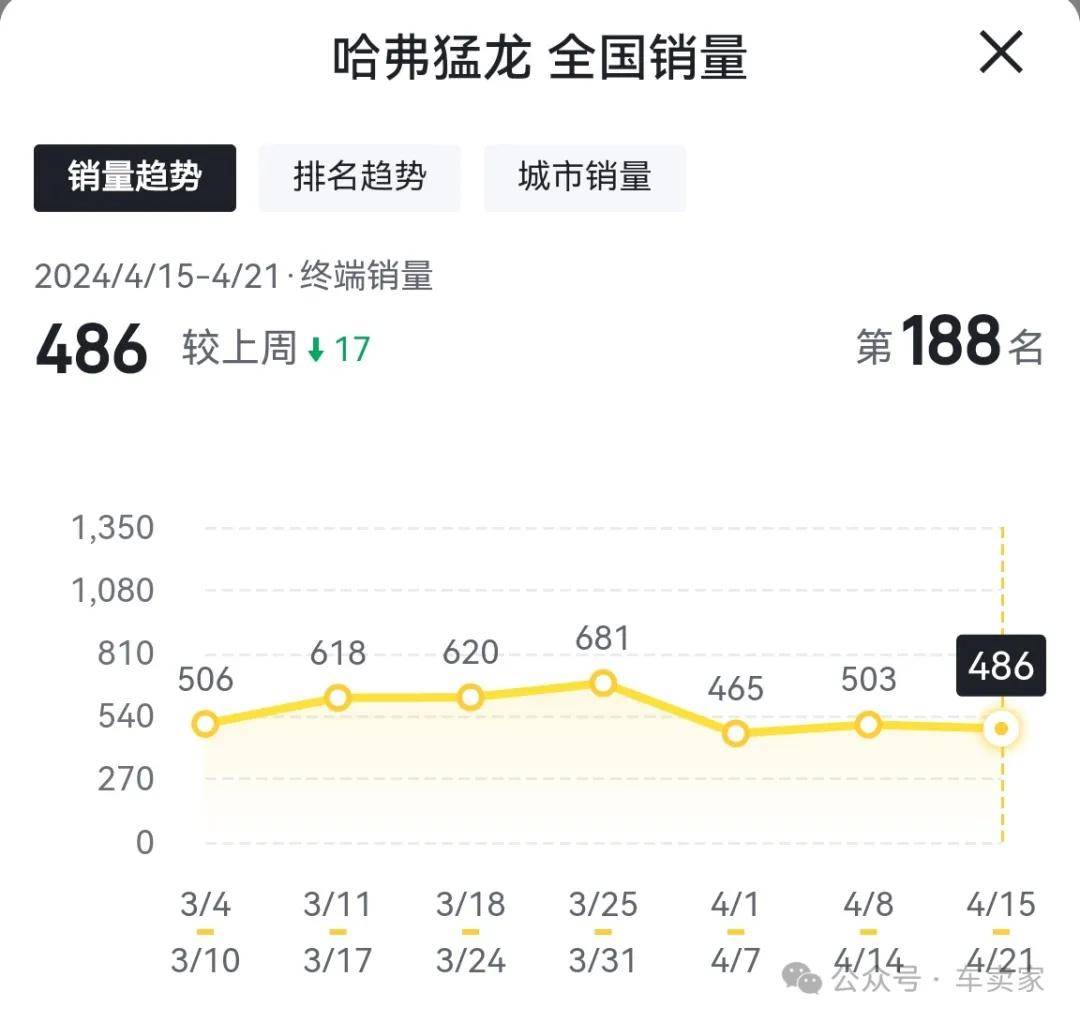Viewport: 1080px width, 1022px height.
Task: Tap the 3/11–3/17 data point showing 618
Action: [x=338, y=697]
